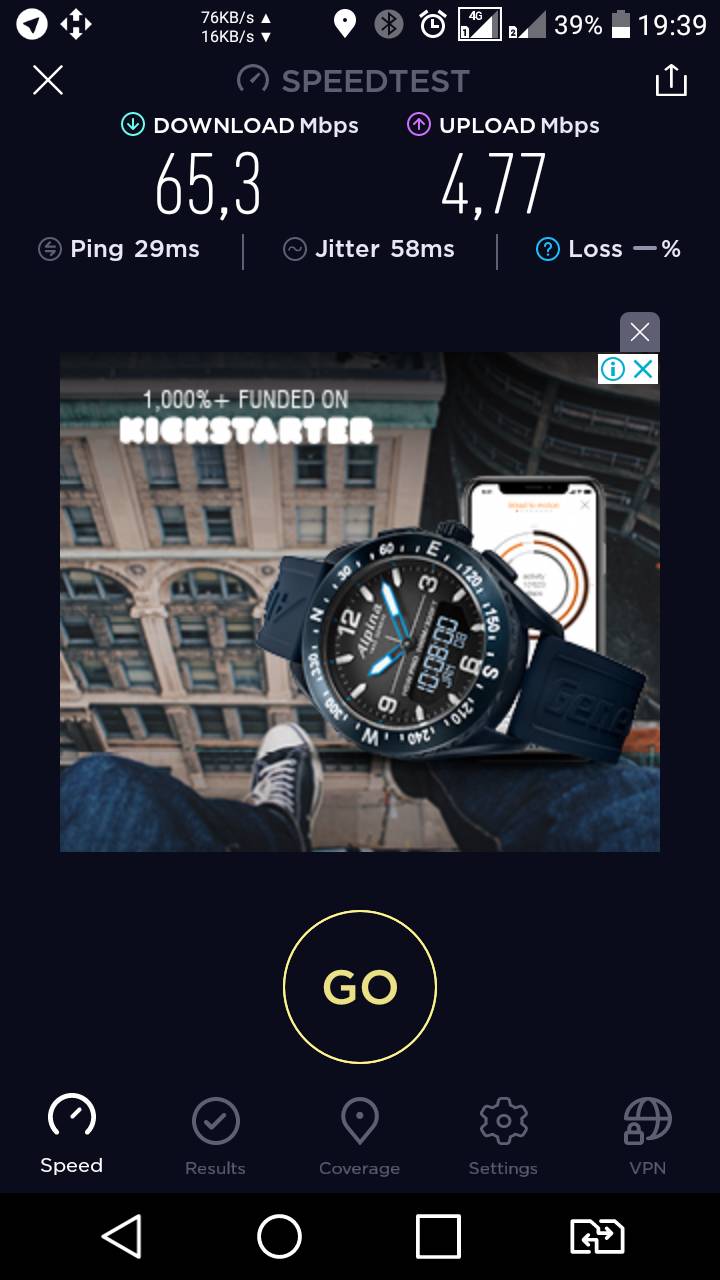The height and width of the screenshot is (1280, 720).
Task: Select the Speed tab
Action: pos(71,1135)
